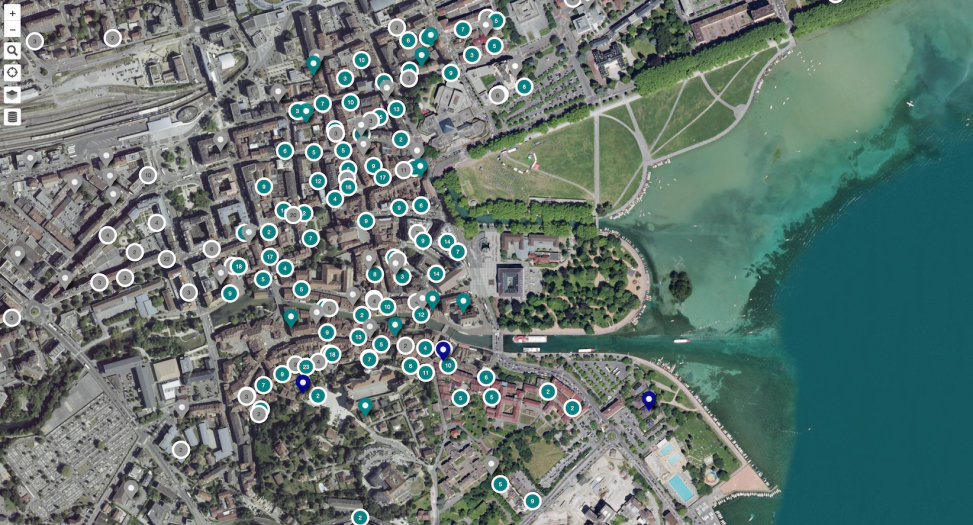Expand the gray cluster marked 20
This screenshot has height=525, width=973.
point(293,214)
